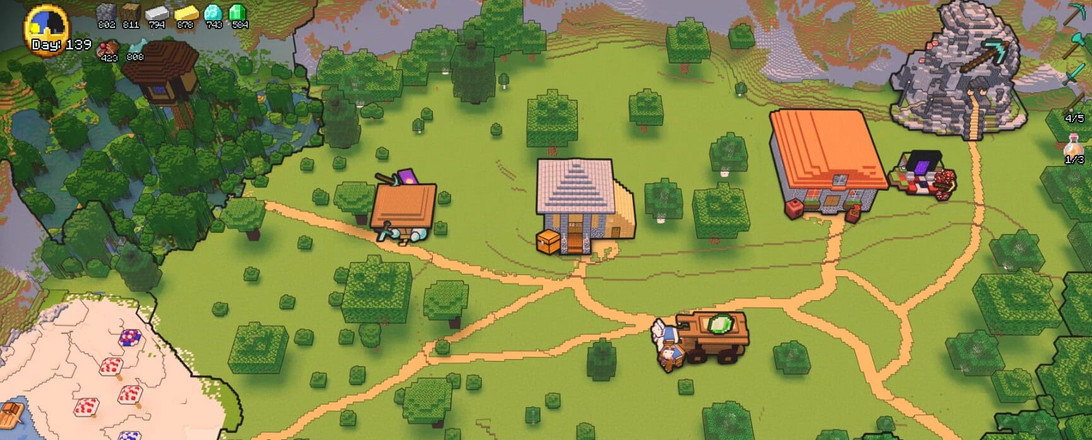Open the golden chest beside the house
This screenshot has height=440, width=1092.
[548, 241]
